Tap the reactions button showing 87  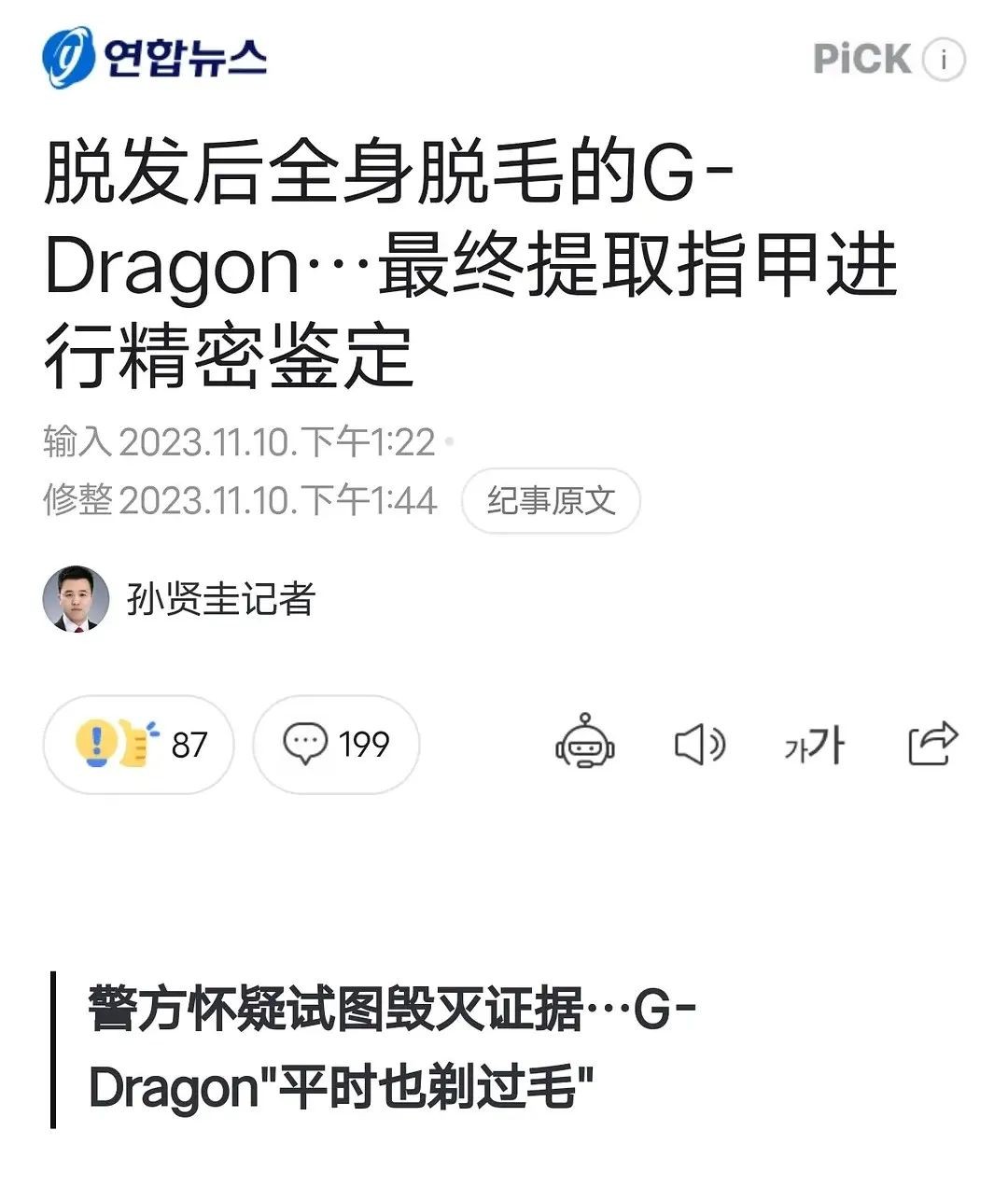(139, 745)
